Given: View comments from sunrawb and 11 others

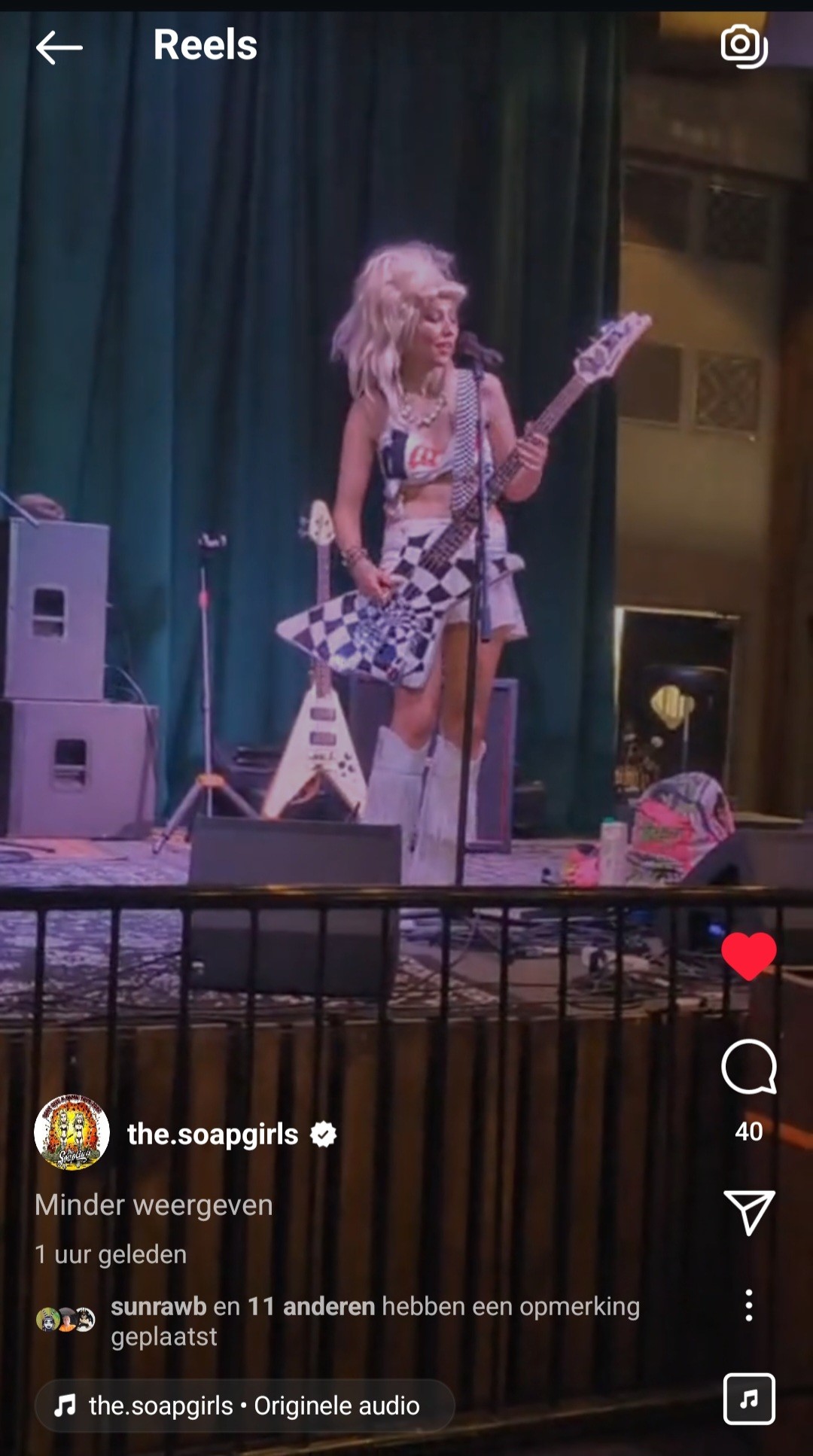Looking at the screenshot, I should [375, 1320].
